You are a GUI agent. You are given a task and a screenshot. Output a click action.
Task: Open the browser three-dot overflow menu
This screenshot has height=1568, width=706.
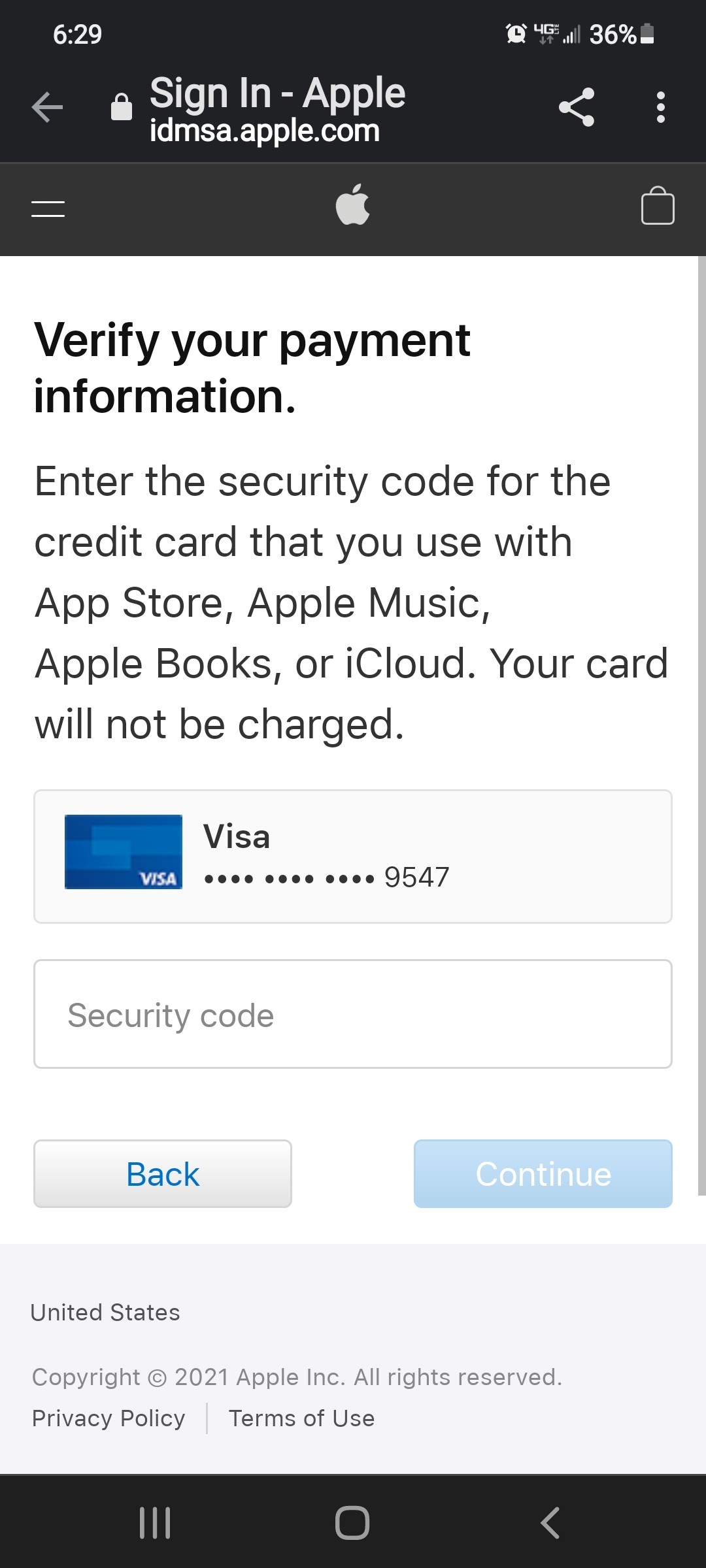[661, 108]
